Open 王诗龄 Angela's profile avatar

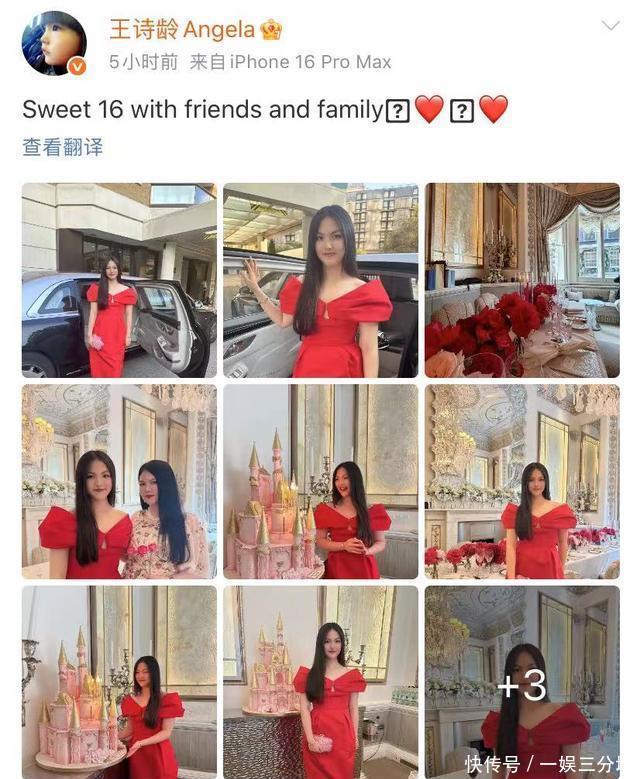[x=54, y=43]
